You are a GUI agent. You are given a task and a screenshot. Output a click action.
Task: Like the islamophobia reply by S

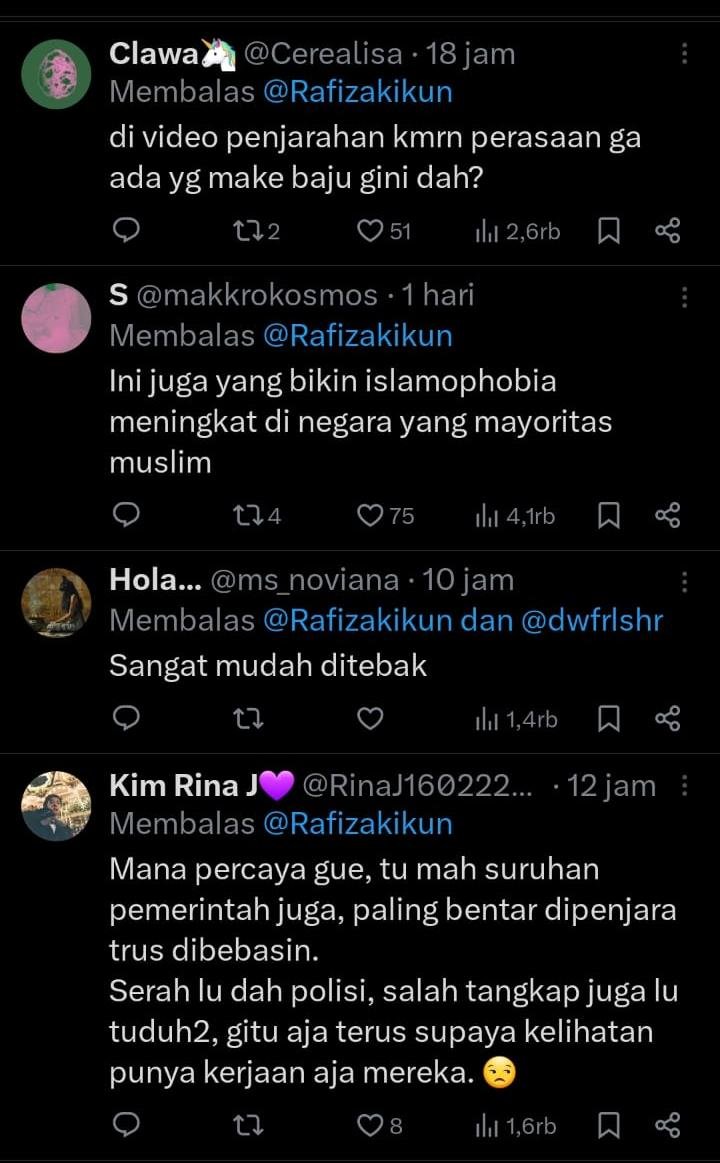pos(370,515)
